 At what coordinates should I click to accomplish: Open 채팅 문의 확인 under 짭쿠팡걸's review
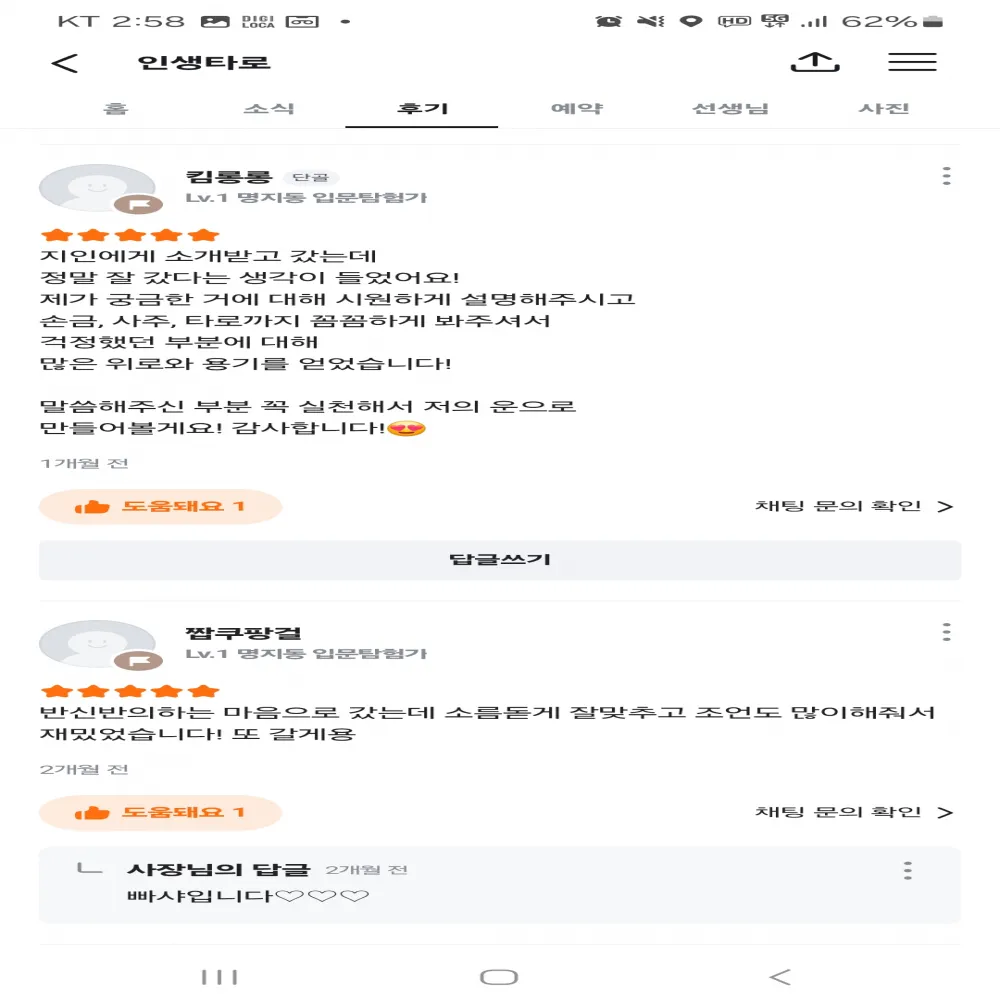click(x=853, y=812)
